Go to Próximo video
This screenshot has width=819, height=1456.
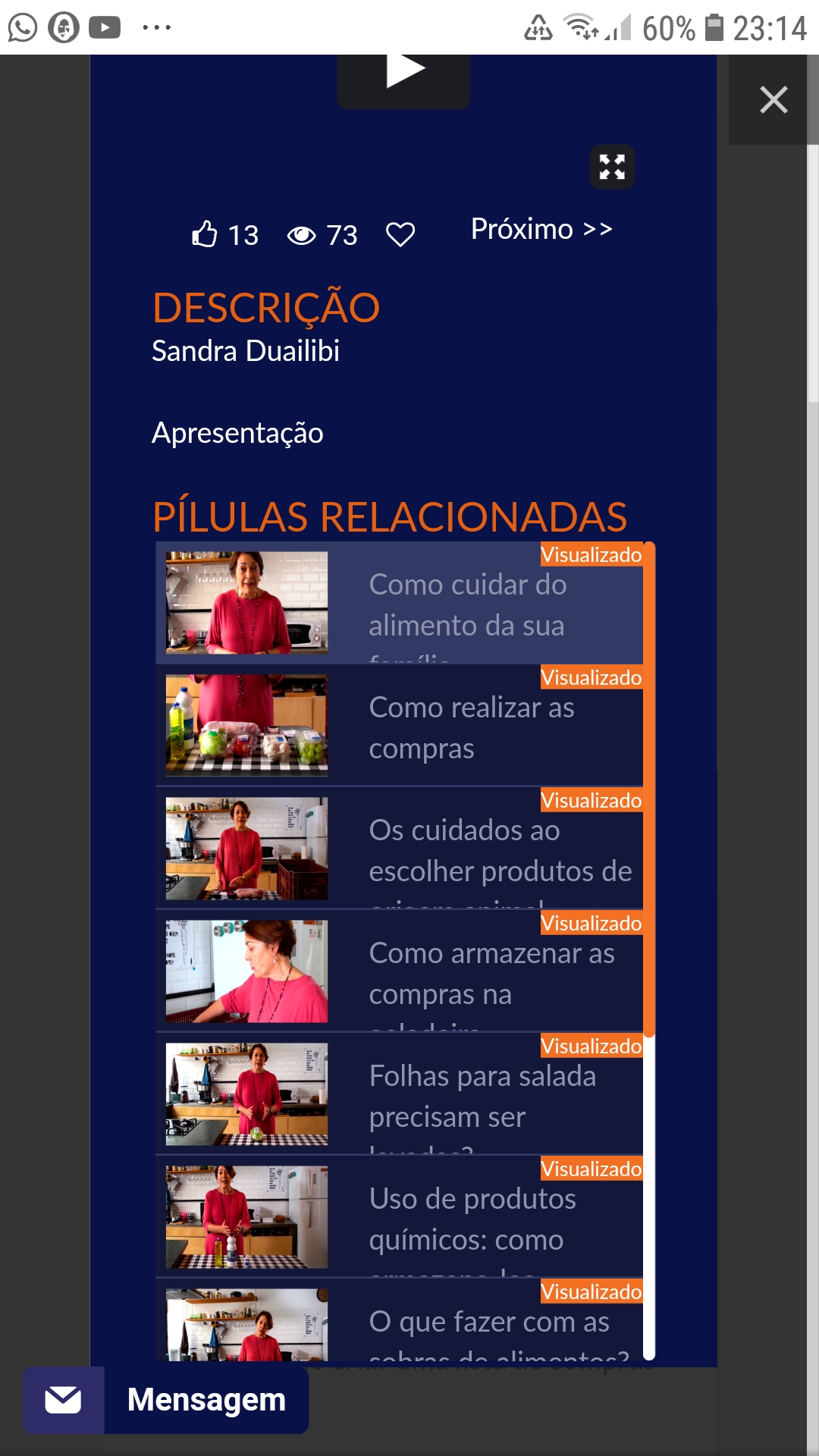click(541, 229)
